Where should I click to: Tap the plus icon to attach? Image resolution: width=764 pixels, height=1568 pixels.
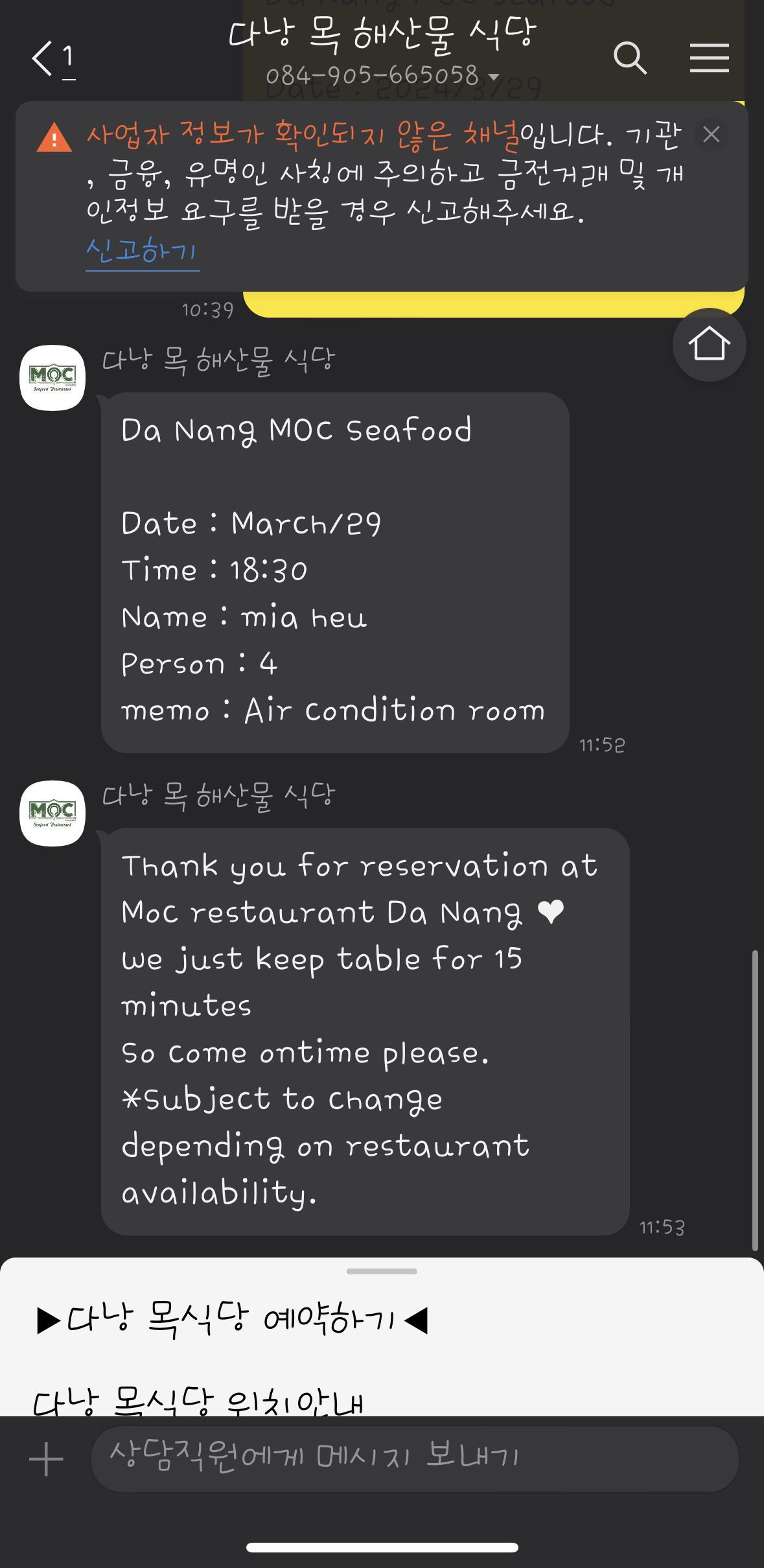pos(46,1459)
